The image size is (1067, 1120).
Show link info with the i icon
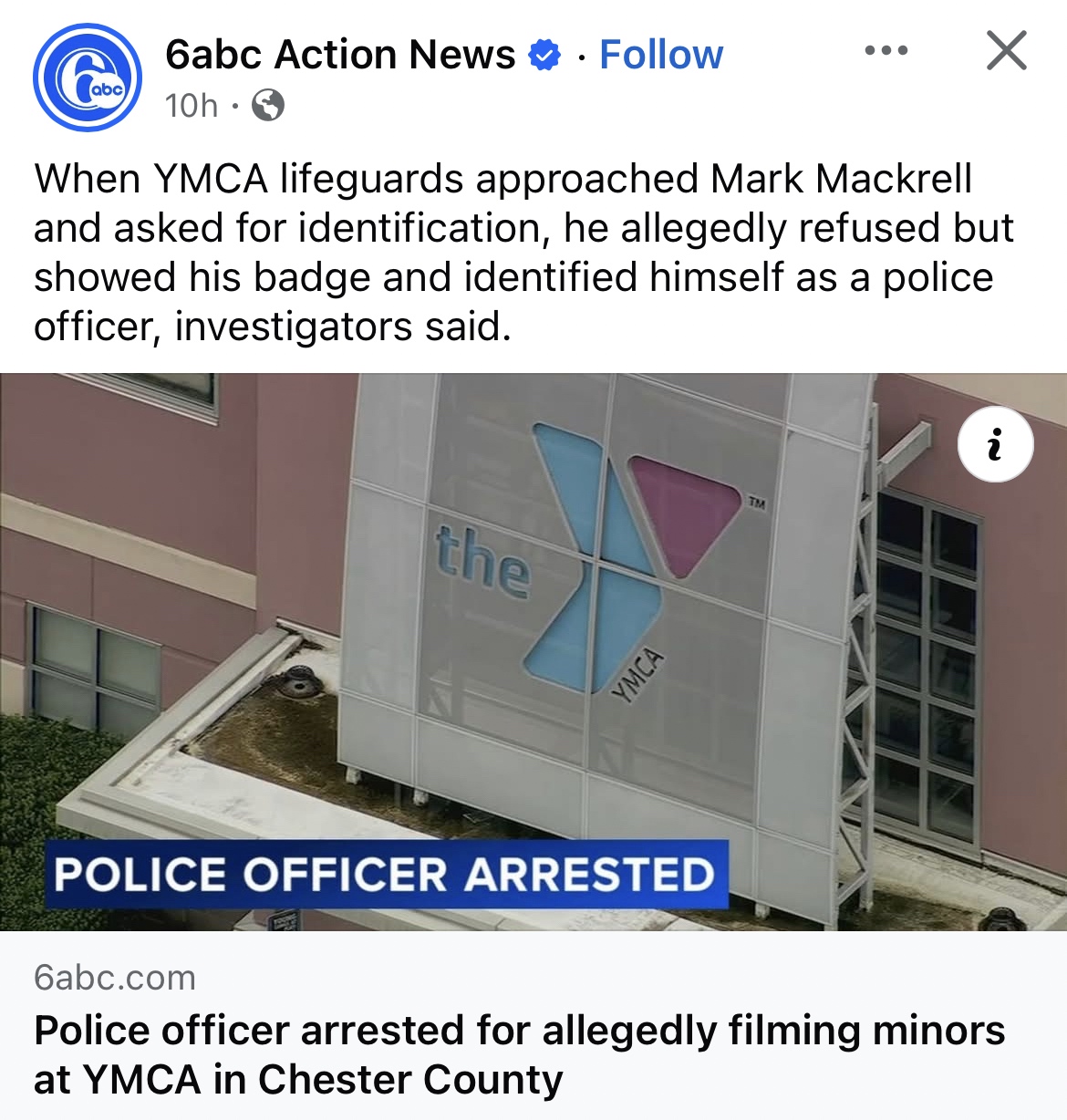click(x=995, y=445)
